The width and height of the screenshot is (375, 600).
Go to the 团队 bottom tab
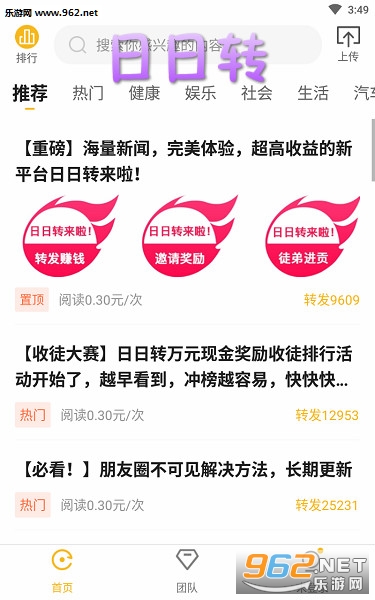[x=187, y=571]
